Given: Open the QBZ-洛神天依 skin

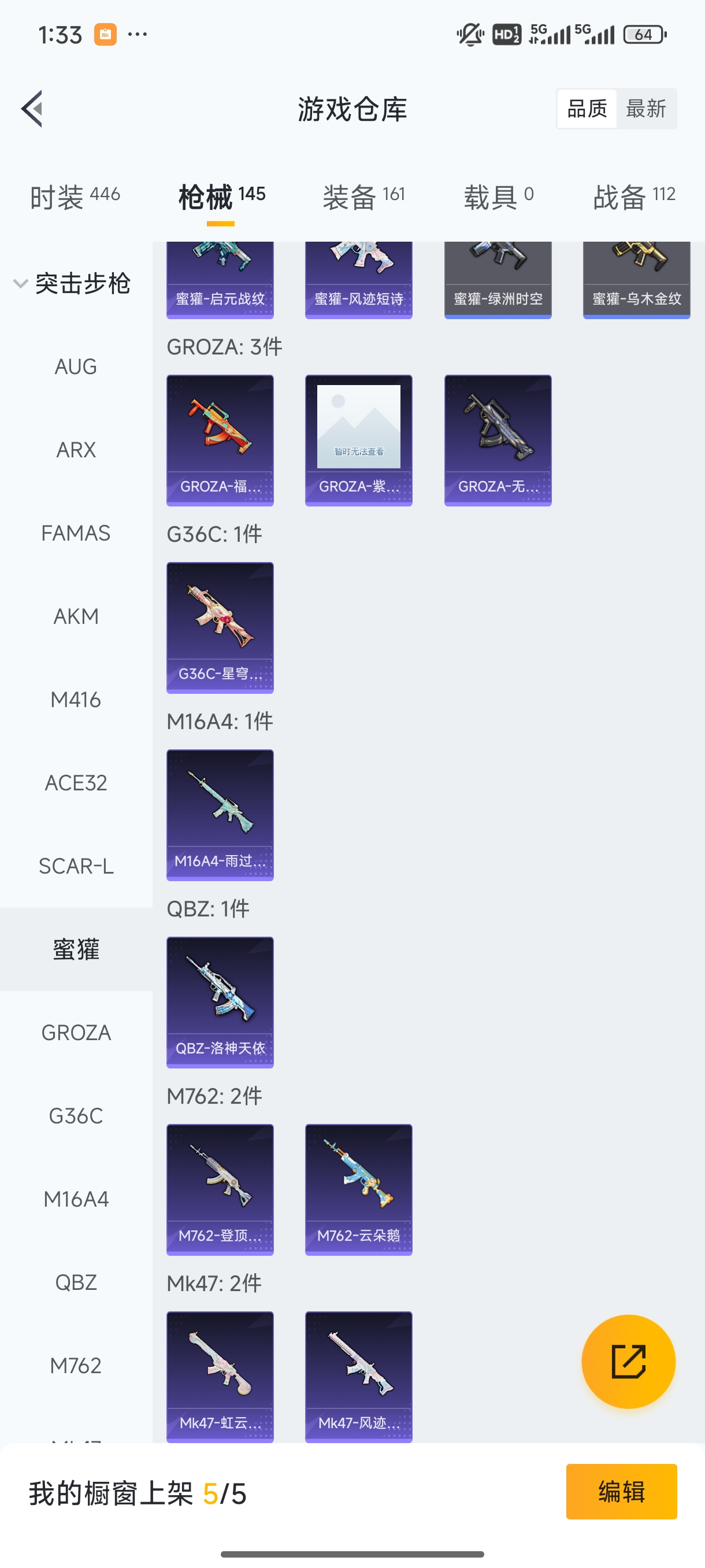Looking at the screenshot, I should point(220,1002).
